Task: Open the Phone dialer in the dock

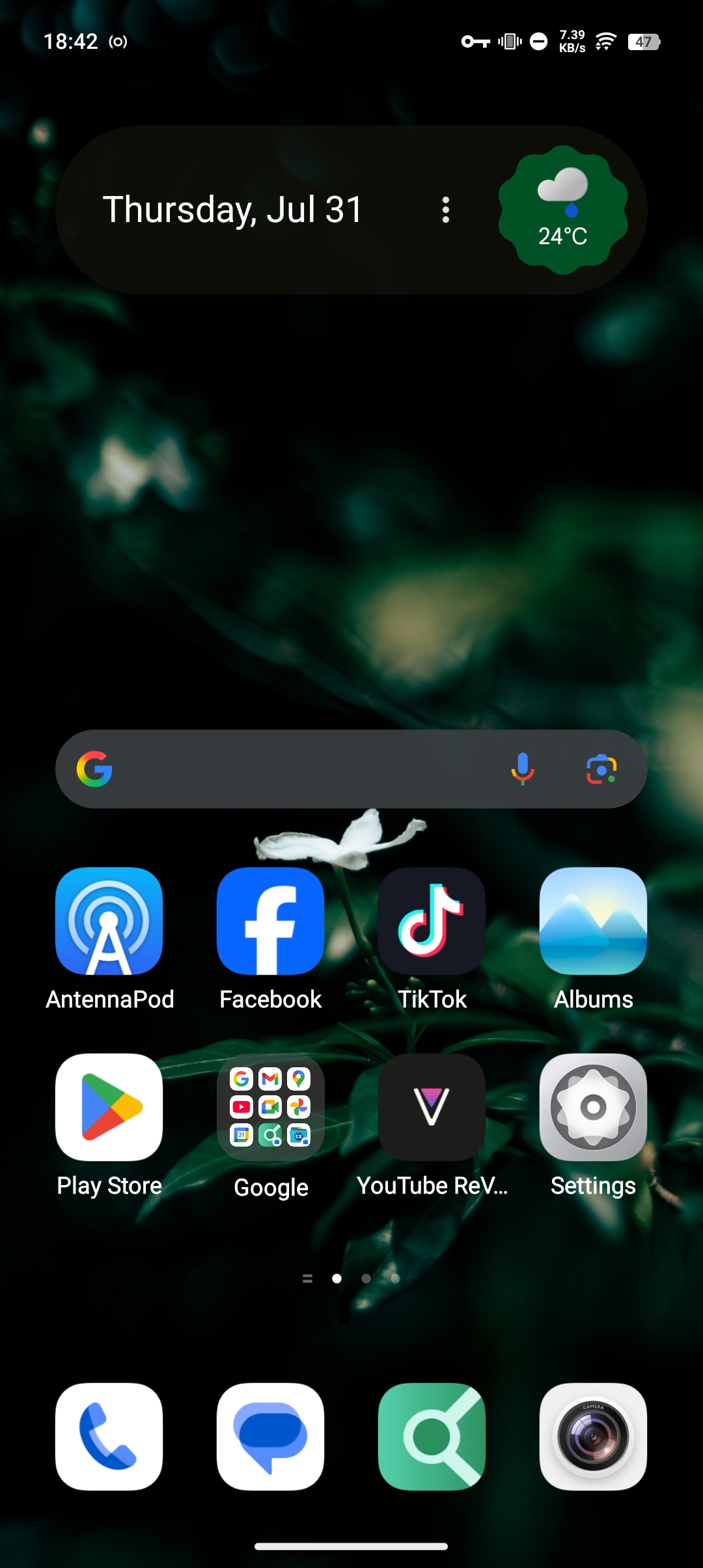Action: coord(109,1436)
